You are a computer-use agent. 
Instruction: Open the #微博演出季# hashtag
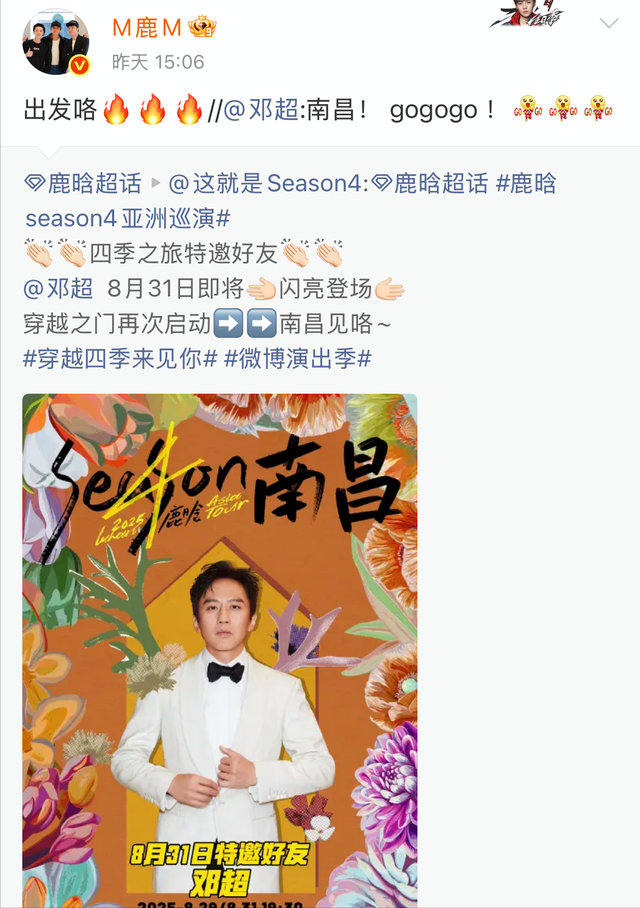(298, 358)
